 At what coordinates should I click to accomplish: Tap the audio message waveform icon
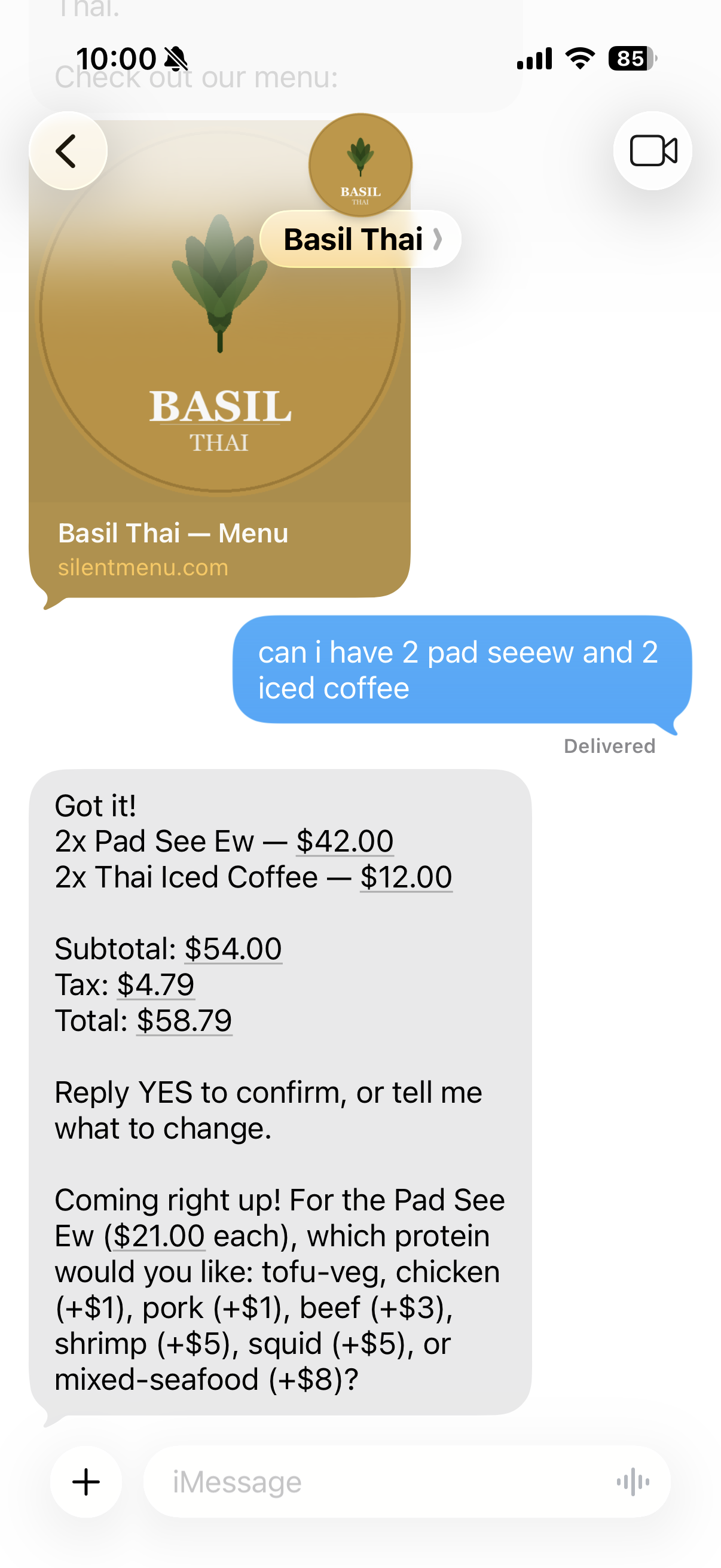pyautogui.click(x=633, y=1483)
